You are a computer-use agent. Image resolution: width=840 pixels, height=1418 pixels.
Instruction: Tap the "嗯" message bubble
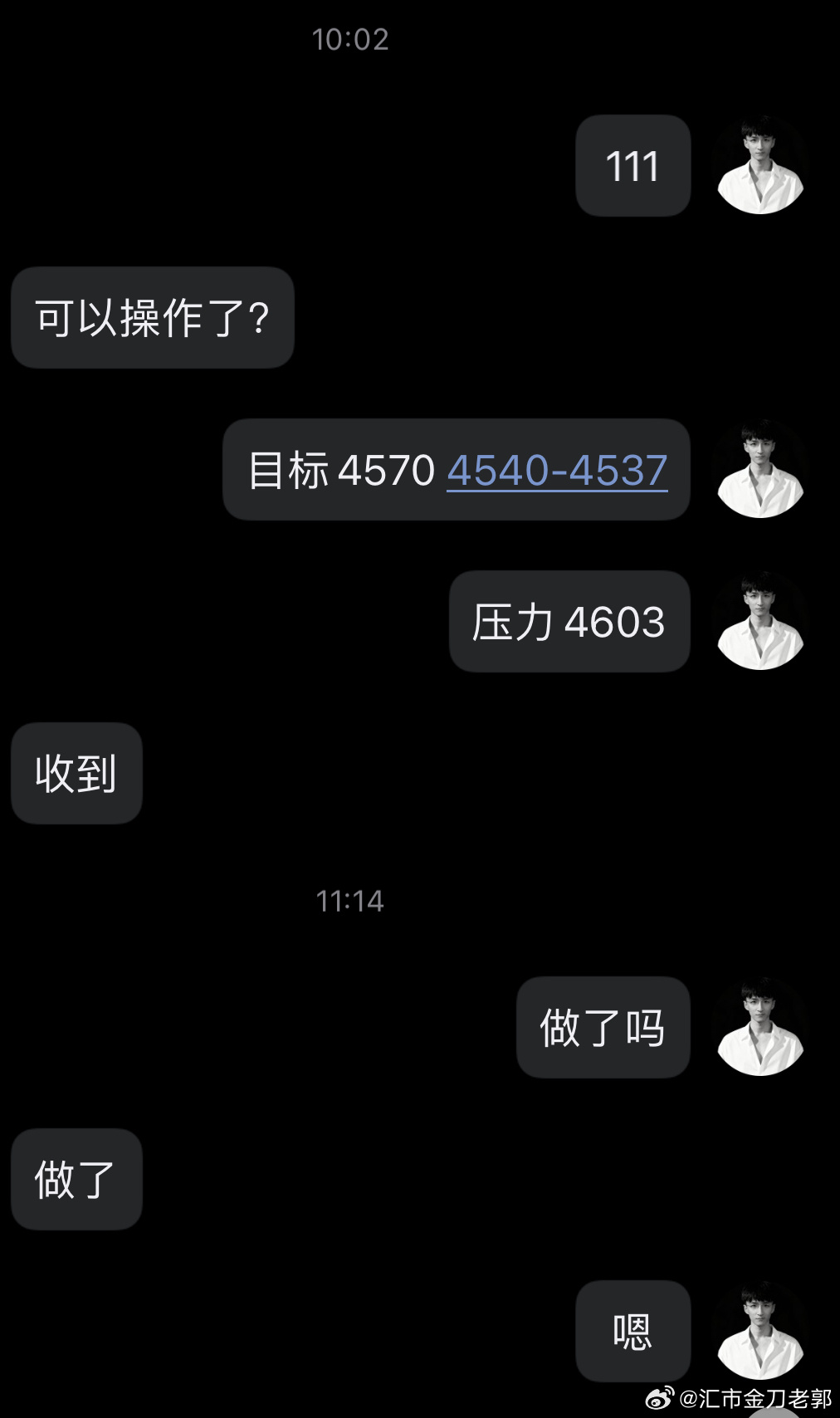632,1332
